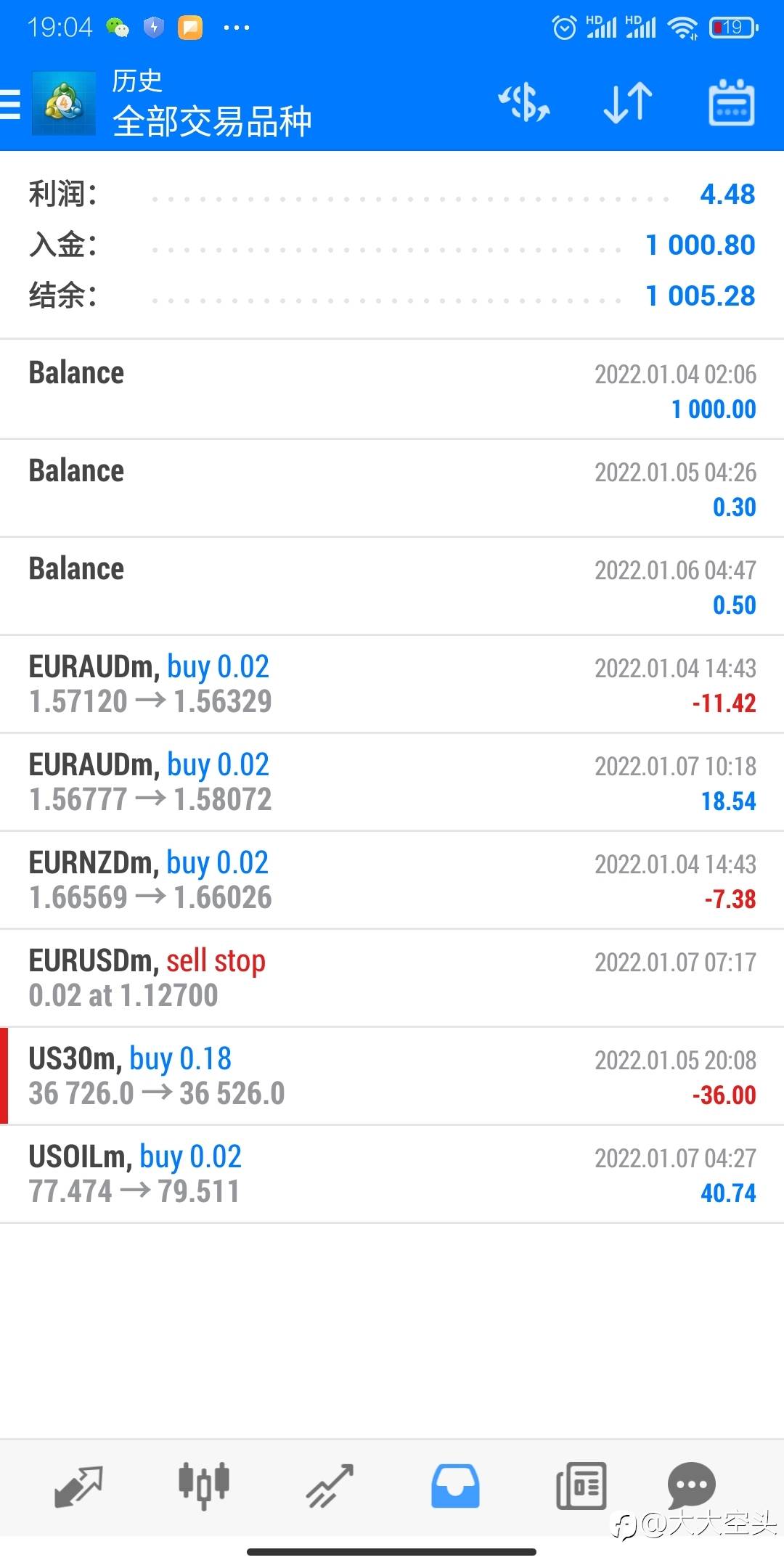Open the chat messages tab
784x1568 pixels.
pyautogui.click(x=691, y=1485)
